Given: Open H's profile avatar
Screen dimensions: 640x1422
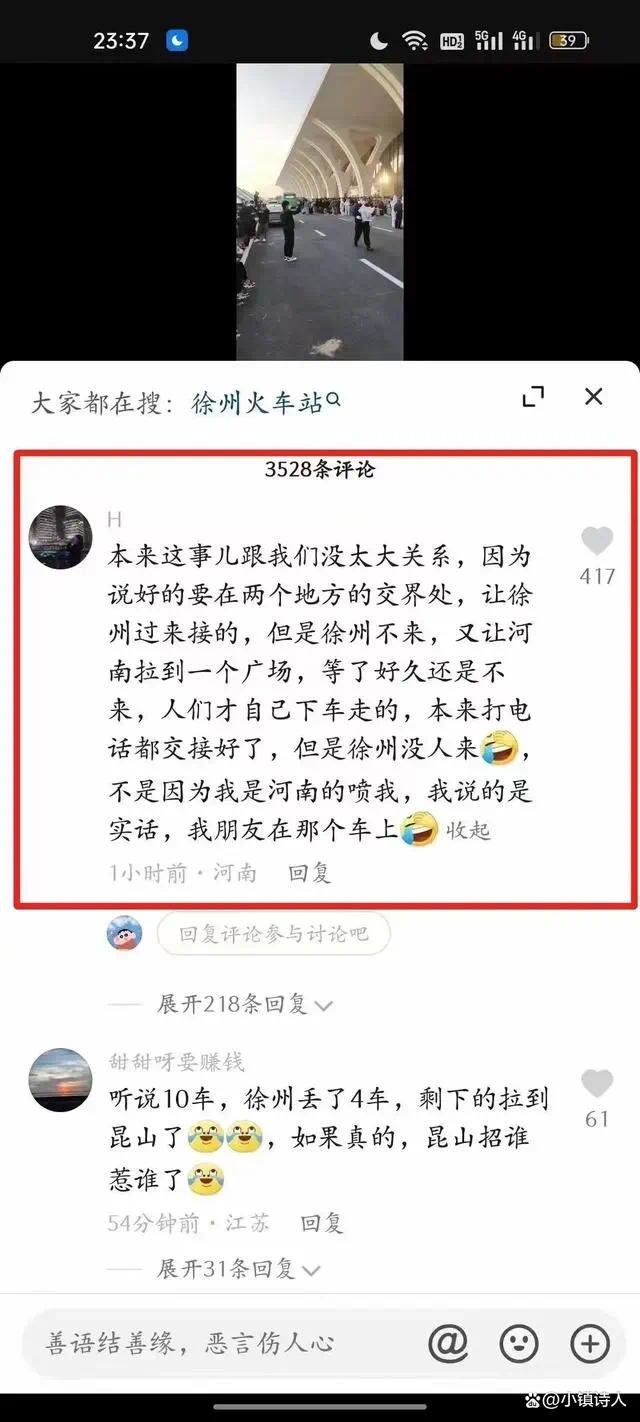Looking at the screenshot, I should point(60,537).
